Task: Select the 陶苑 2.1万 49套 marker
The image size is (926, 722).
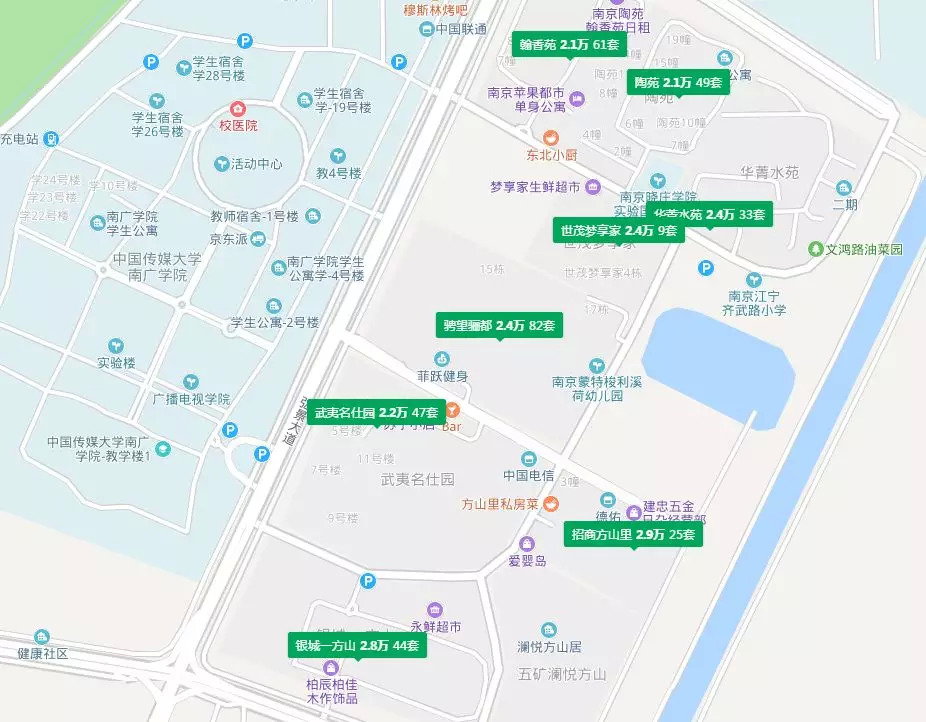Action: [x=677, y=83]
